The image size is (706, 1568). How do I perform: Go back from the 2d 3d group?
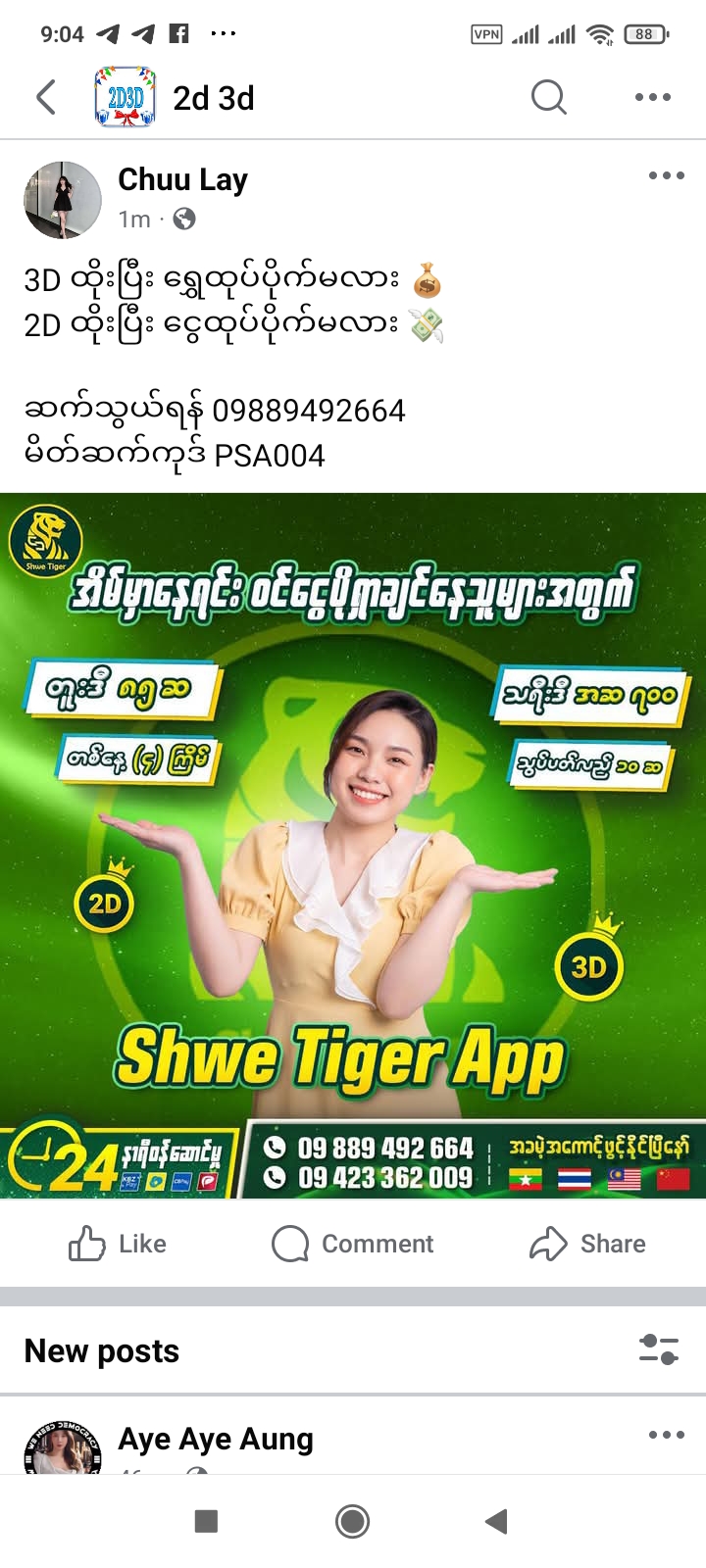pos(46,98)
